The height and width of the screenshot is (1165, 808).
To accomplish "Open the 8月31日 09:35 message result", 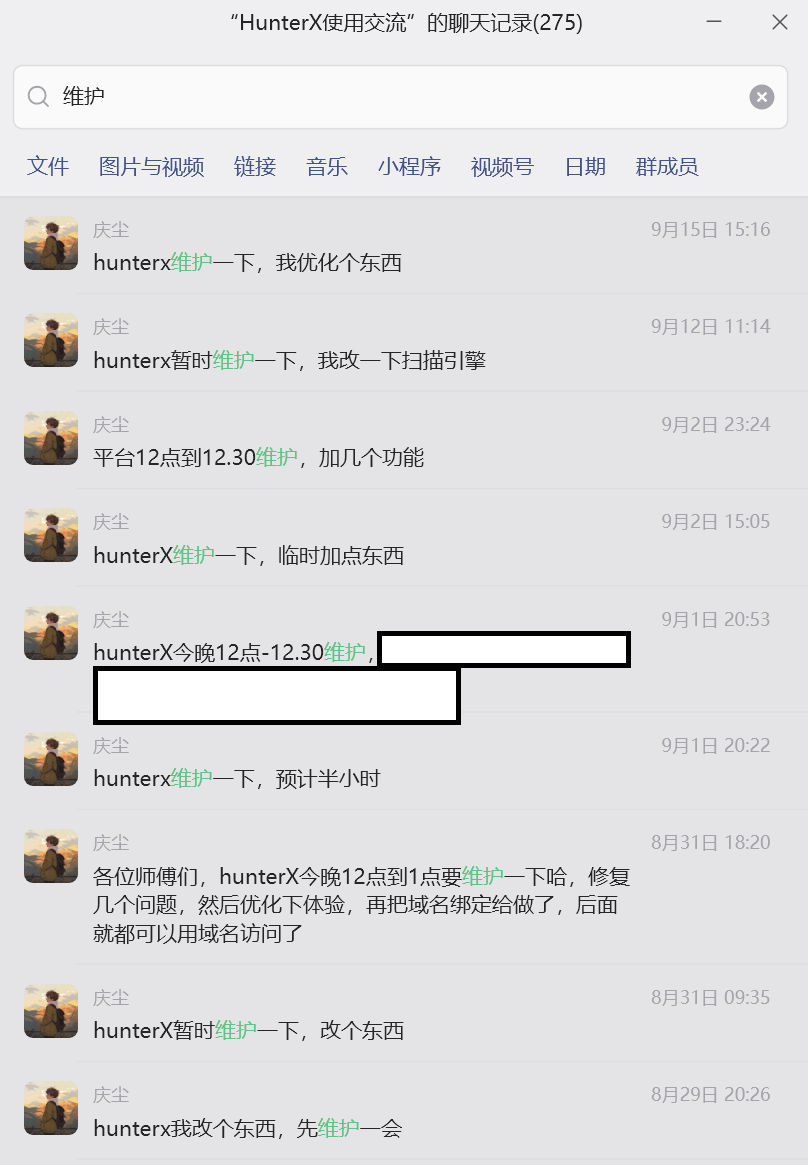I will (x=404, y=1013).
